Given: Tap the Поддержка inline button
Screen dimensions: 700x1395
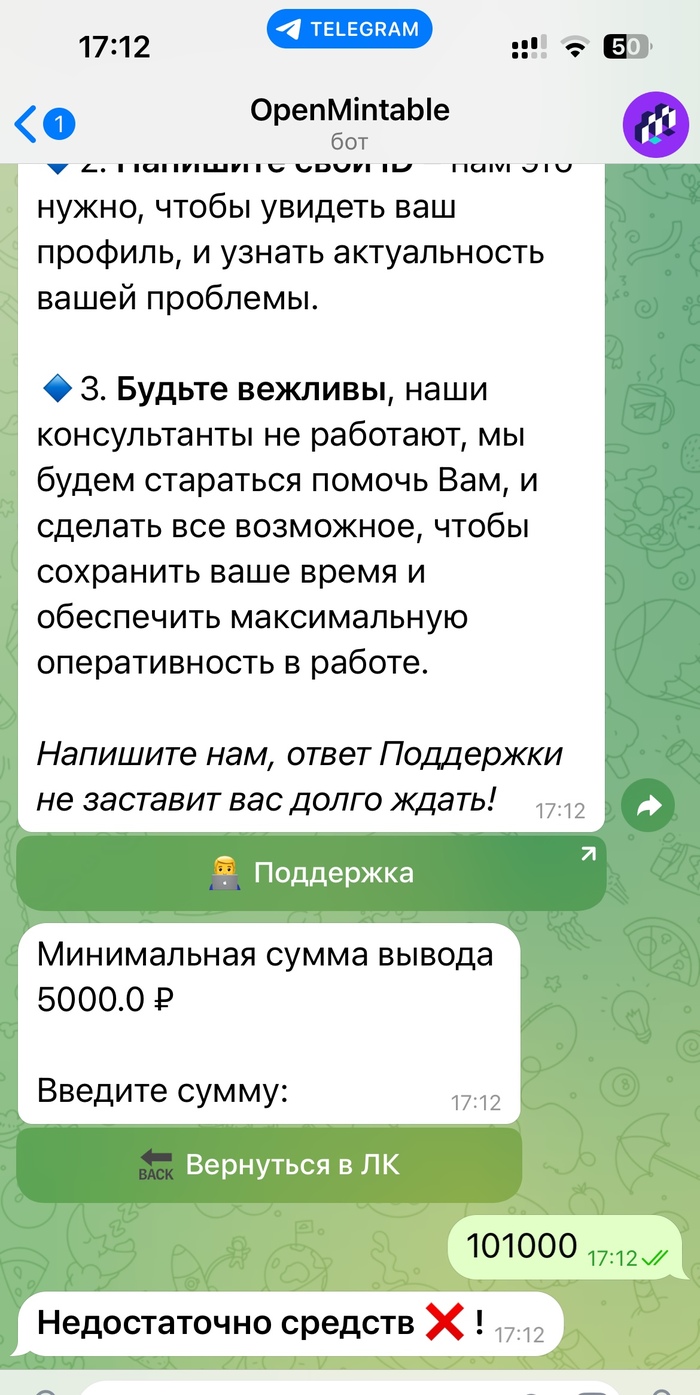Looking at the screenshot, I should point(311,872).
